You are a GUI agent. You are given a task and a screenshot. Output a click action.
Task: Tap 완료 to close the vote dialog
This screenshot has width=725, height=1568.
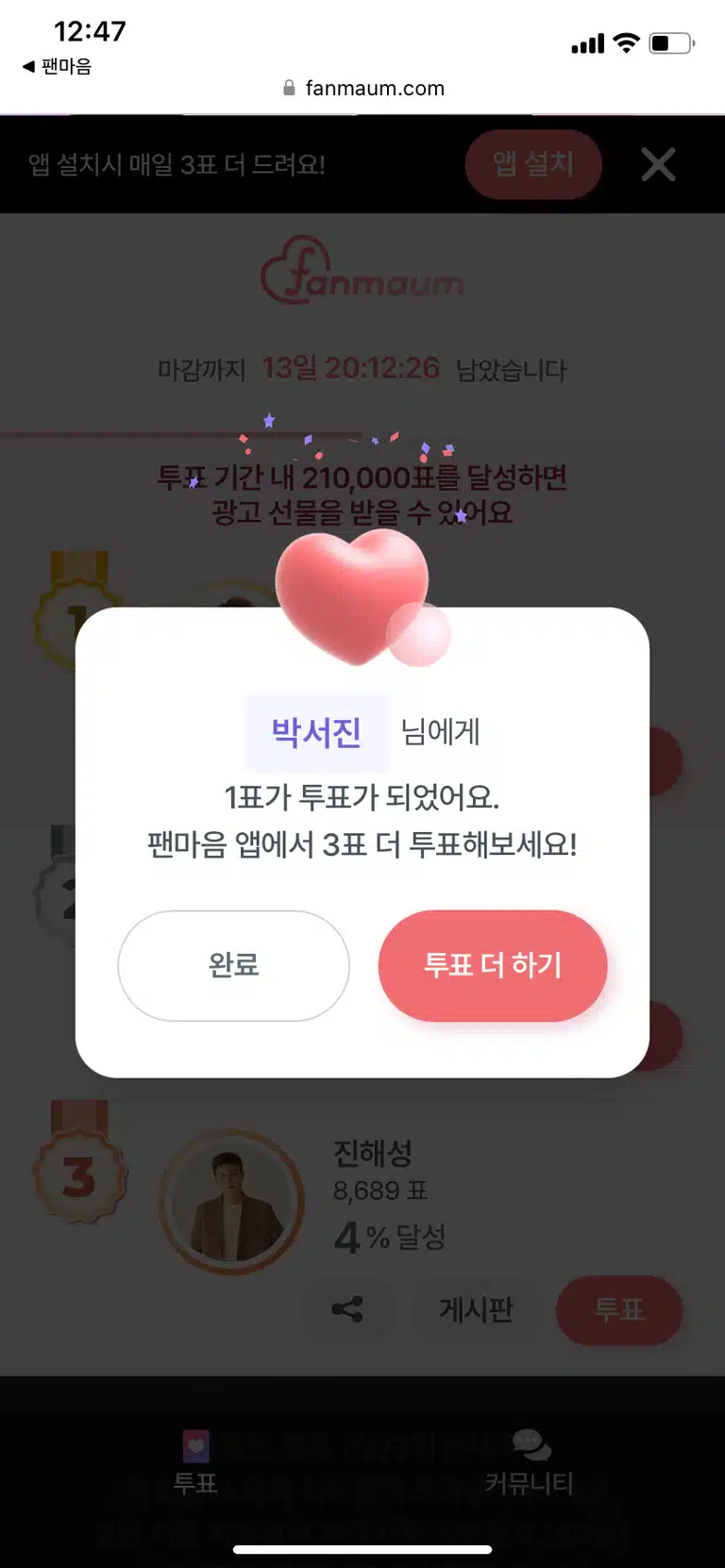(233, 965)
